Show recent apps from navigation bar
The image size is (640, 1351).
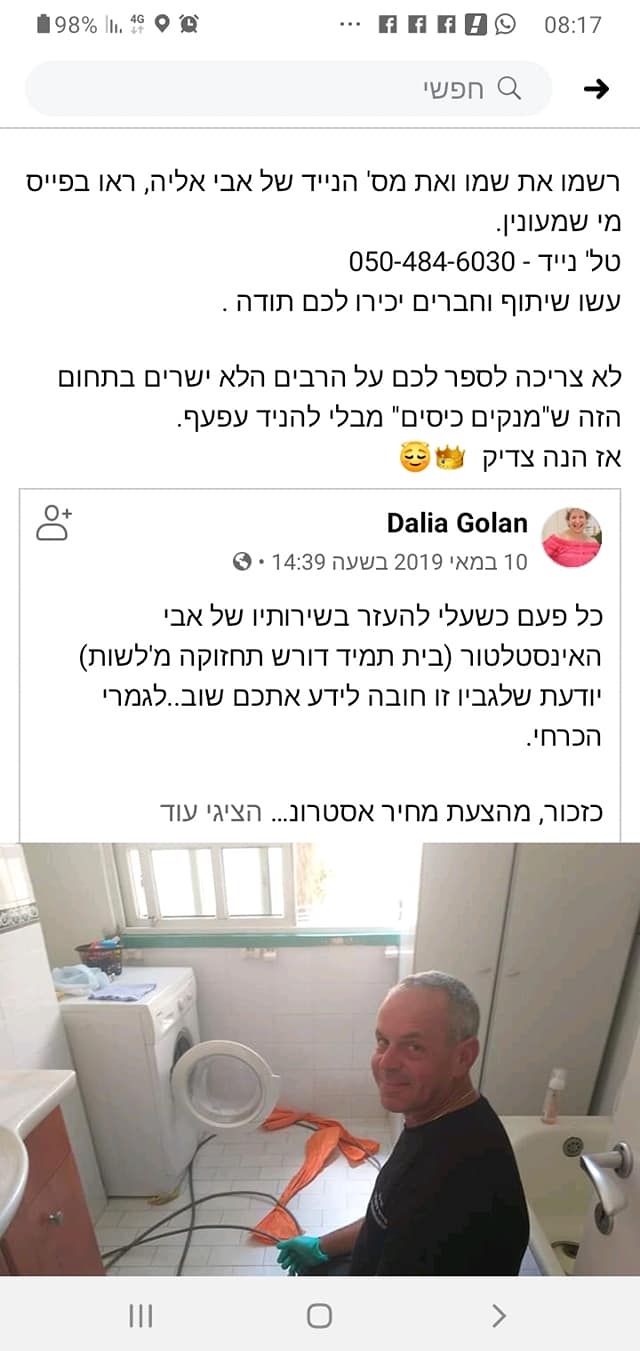(x=141, y=1315)
